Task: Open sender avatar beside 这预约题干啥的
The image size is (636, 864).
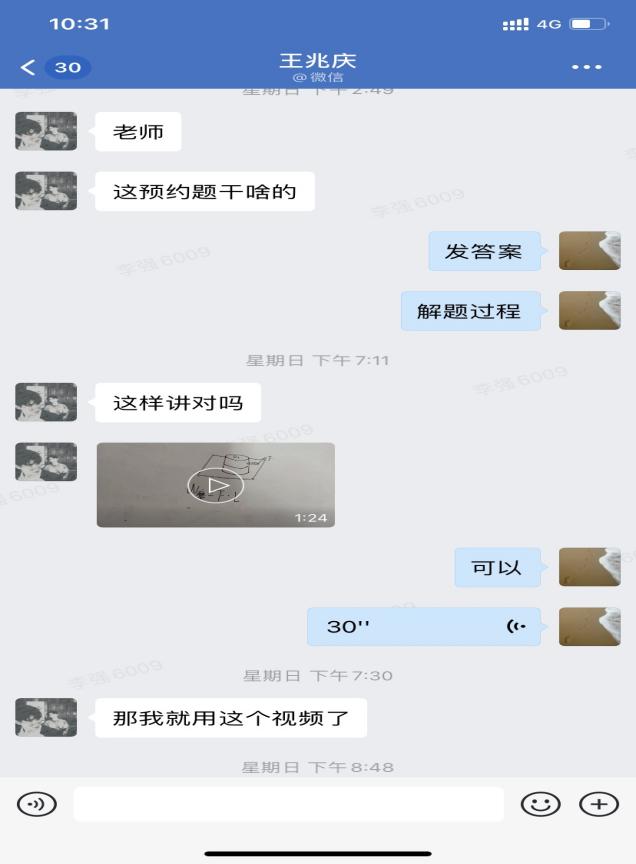Action: tap(46, 191)
